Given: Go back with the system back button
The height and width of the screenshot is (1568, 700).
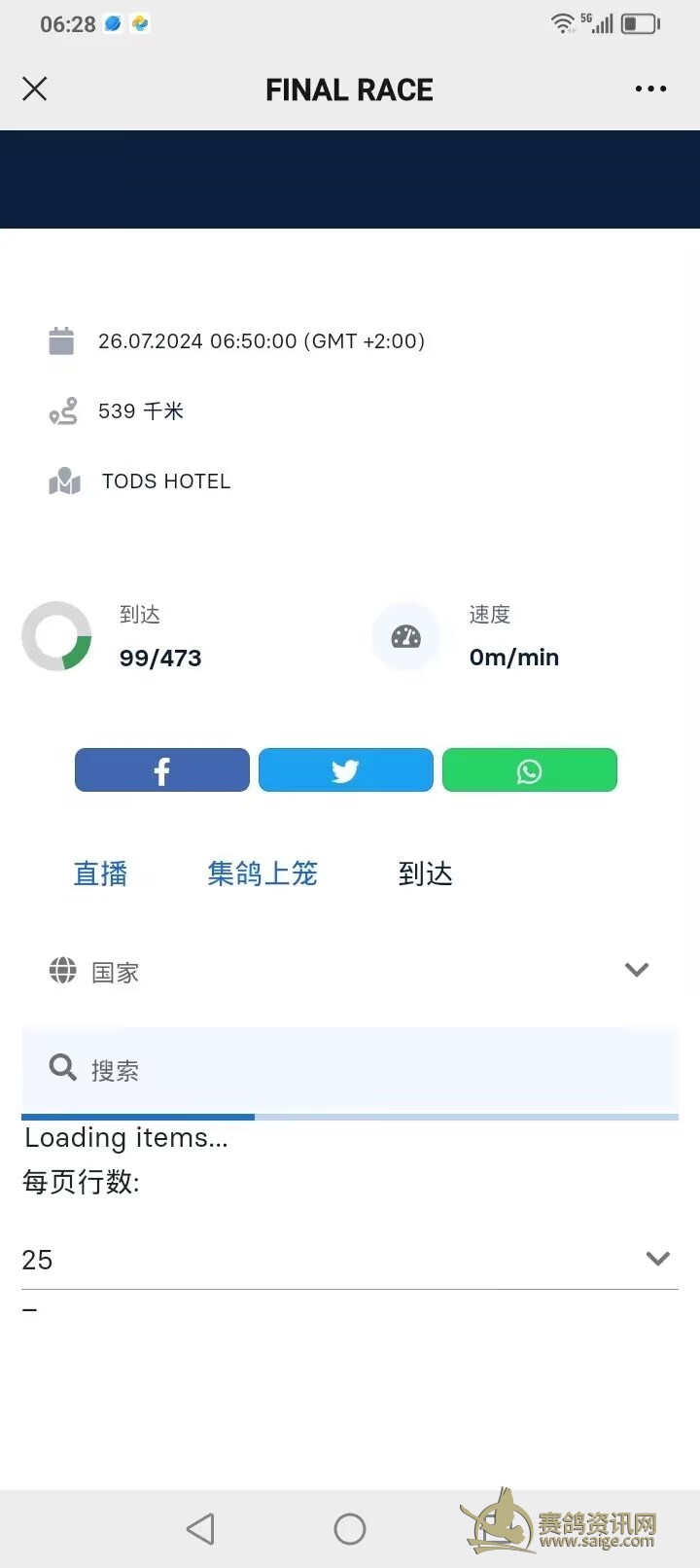Looking at the screenshot, I should point(200,1529).
